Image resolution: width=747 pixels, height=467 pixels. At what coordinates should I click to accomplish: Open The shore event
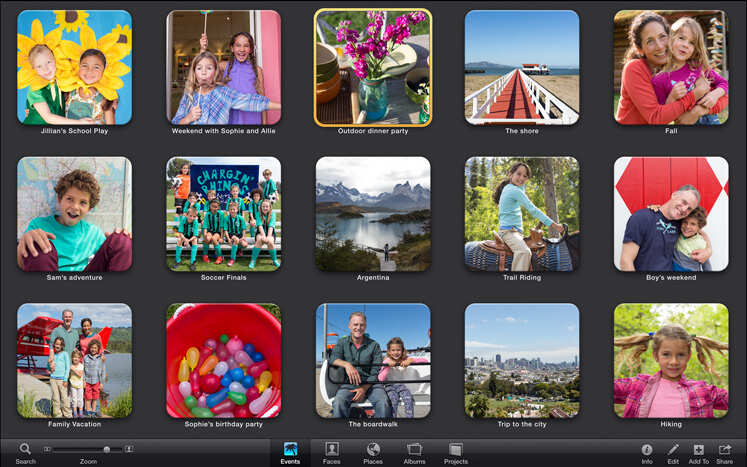(x=521, y=67)
